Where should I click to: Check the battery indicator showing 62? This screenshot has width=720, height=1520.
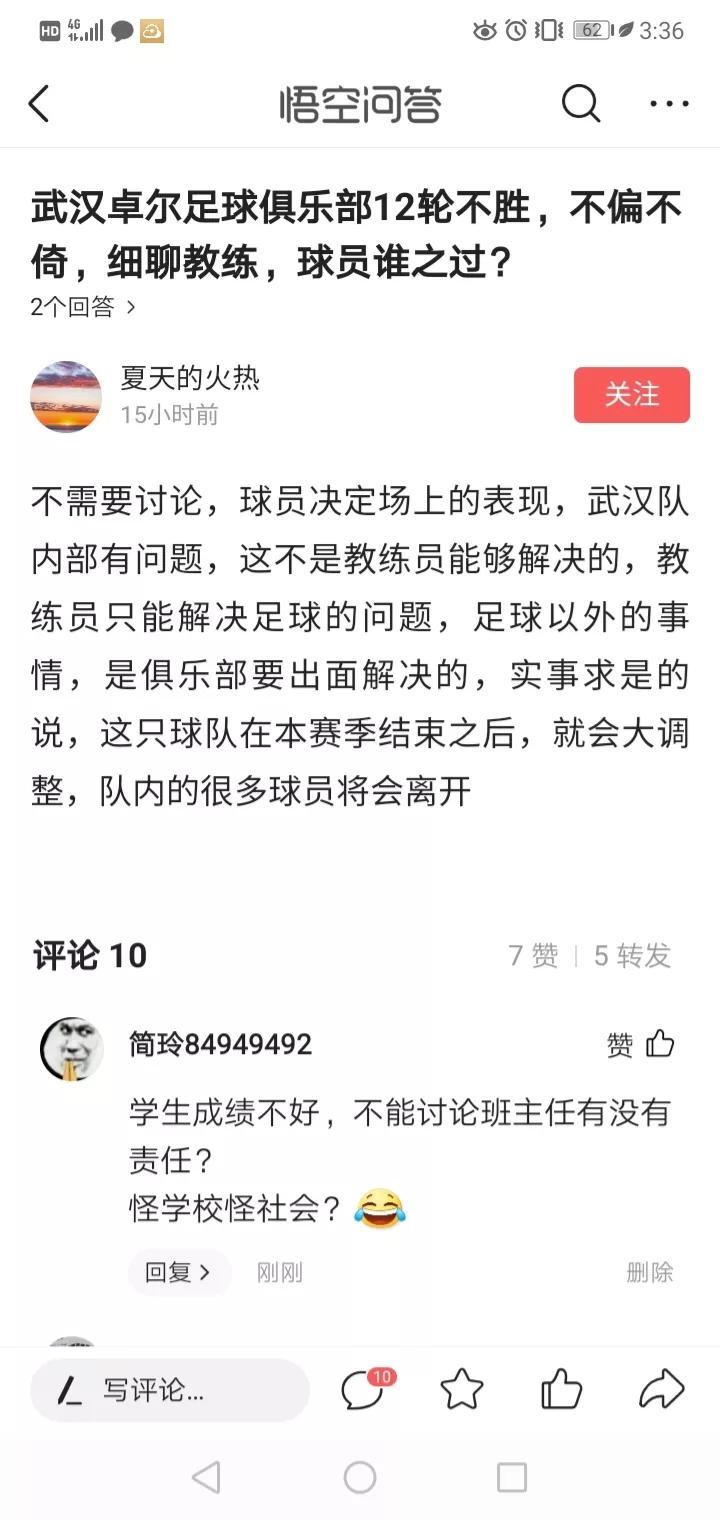click(x=594, y=30)
